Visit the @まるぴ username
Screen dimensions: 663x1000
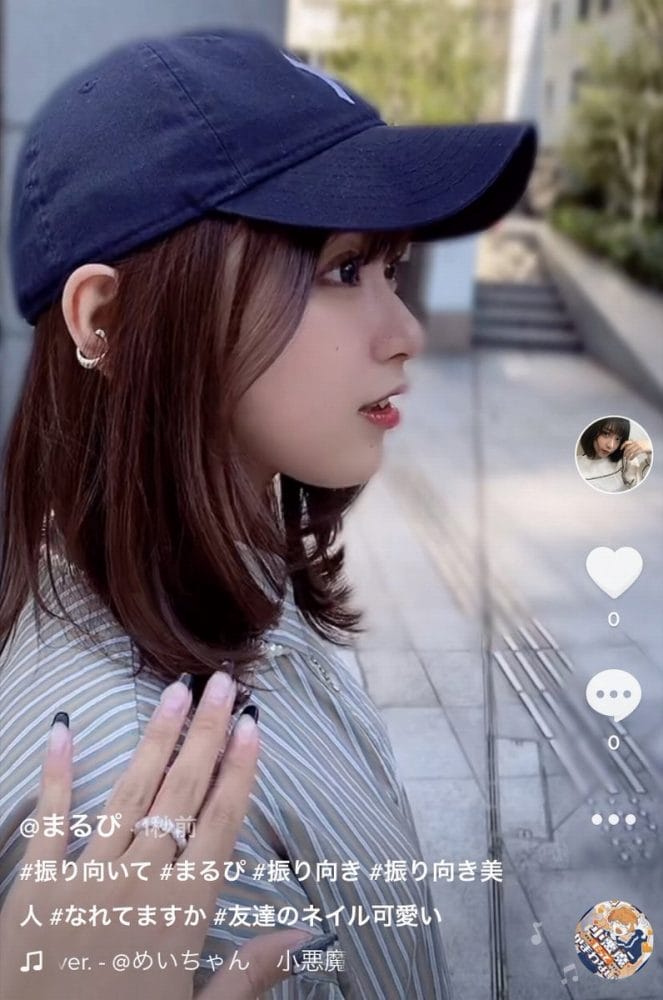[x=70, y=827]
